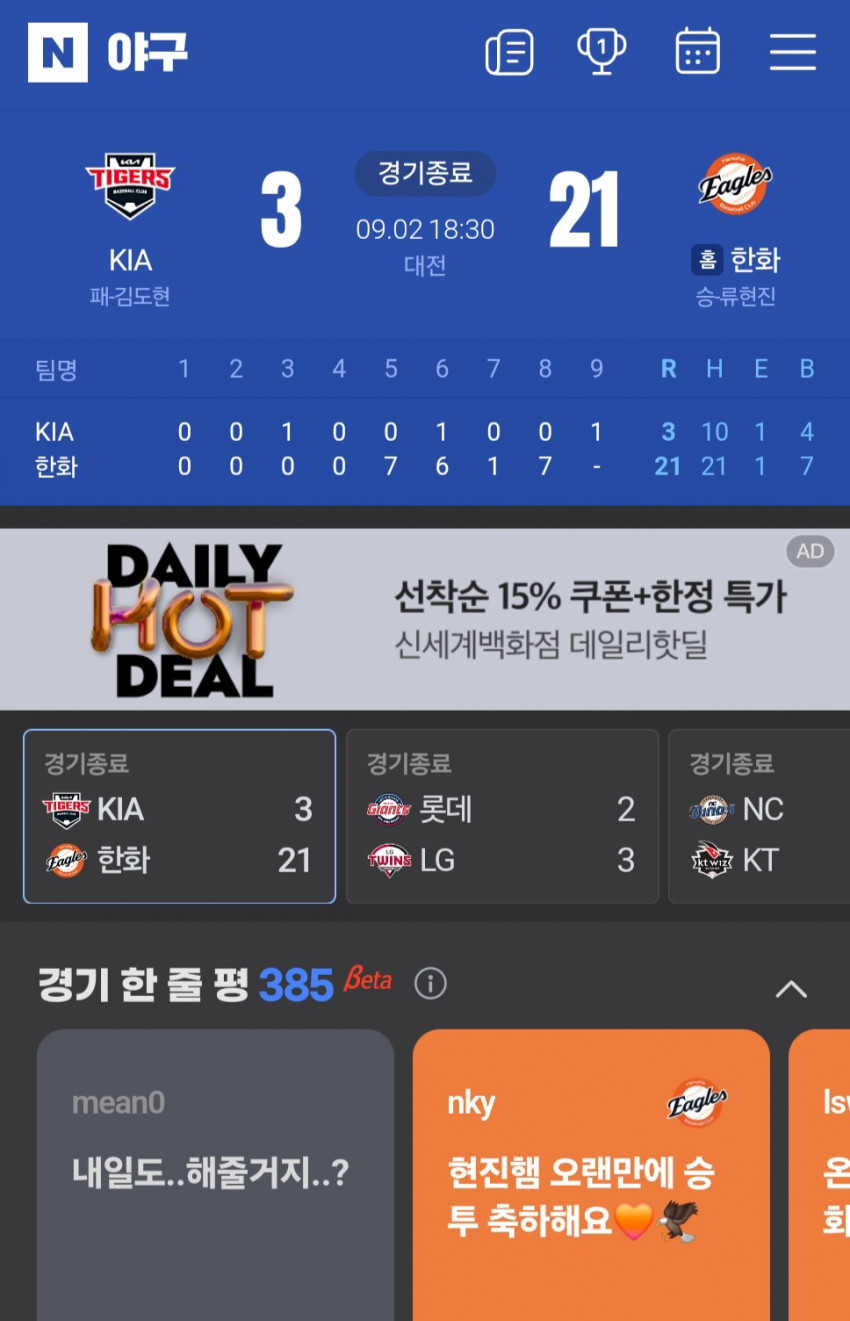Open the Naver N logo home
850x1321 pixels.
click(x=57, y=52)
